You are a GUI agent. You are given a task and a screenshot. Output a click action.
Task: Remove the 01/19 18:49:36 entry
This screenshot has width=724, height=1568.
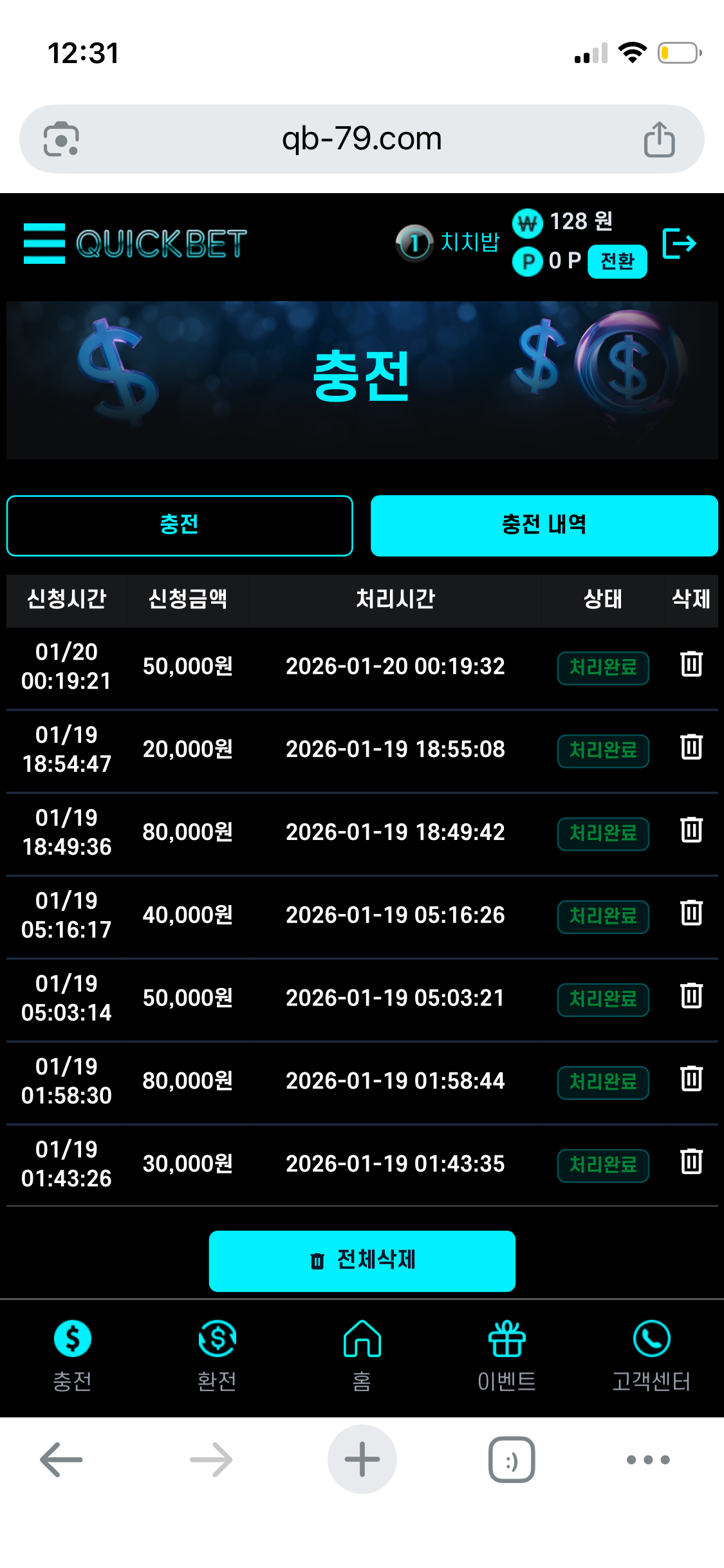point(691,830)
